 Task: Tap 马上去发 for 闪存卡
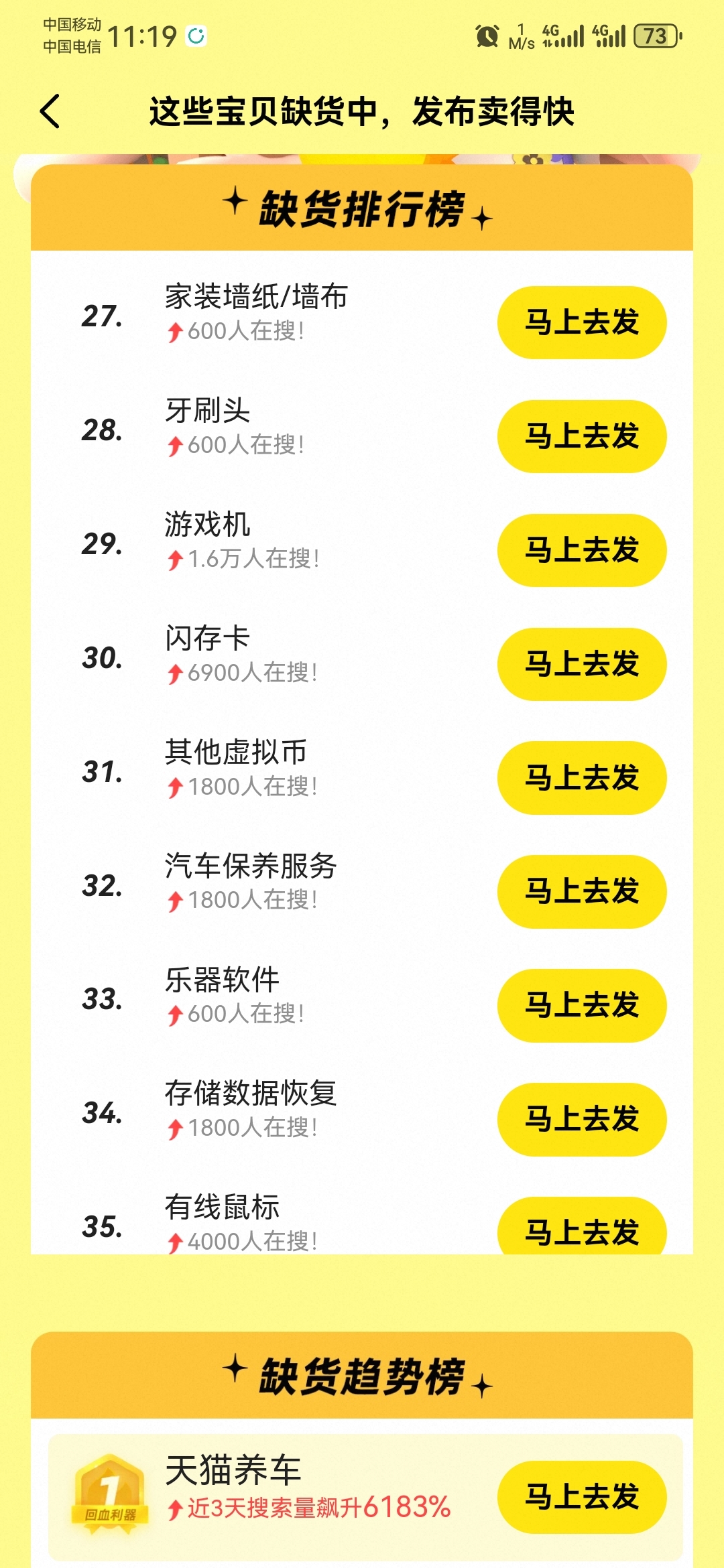(582, 664)
